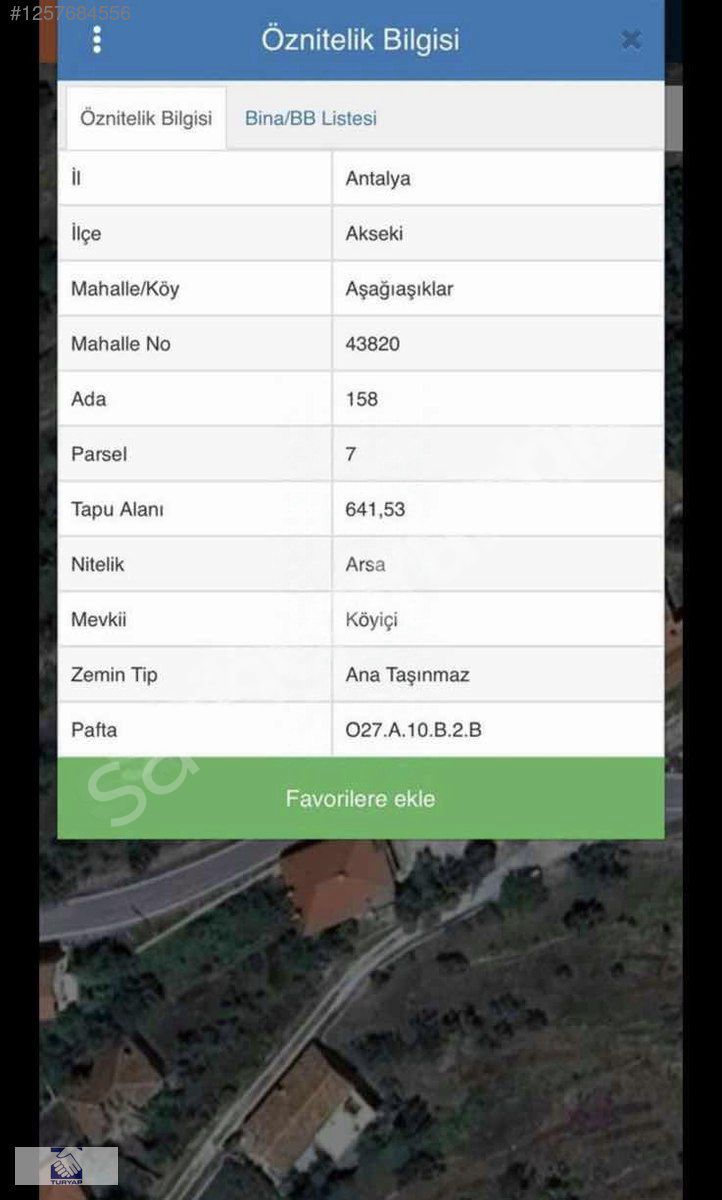
Task: Switch to the Bina/BB Listesi tab
Action: point(311,118)
